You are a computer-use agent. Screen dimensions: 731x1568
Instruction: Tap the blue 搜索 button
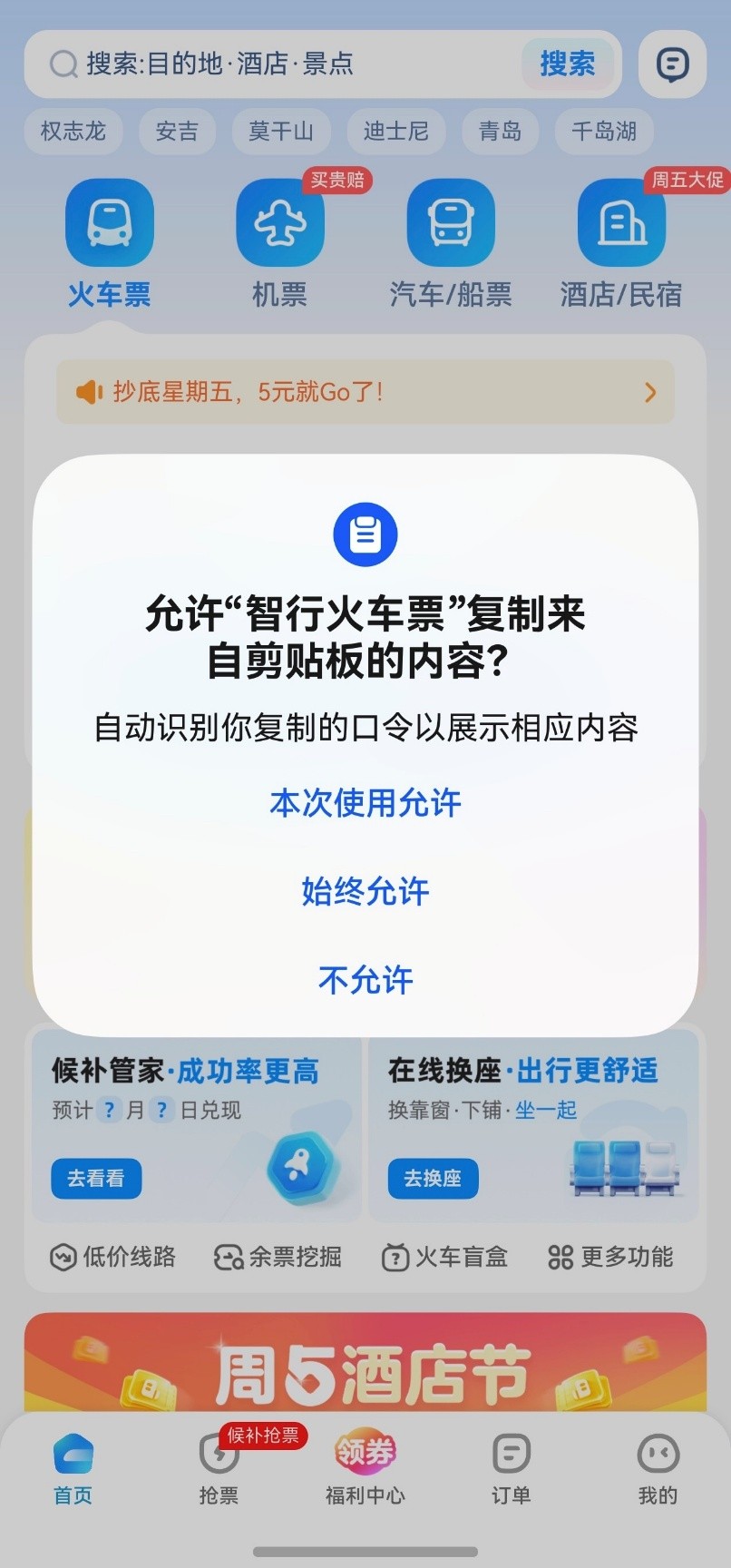568,64
